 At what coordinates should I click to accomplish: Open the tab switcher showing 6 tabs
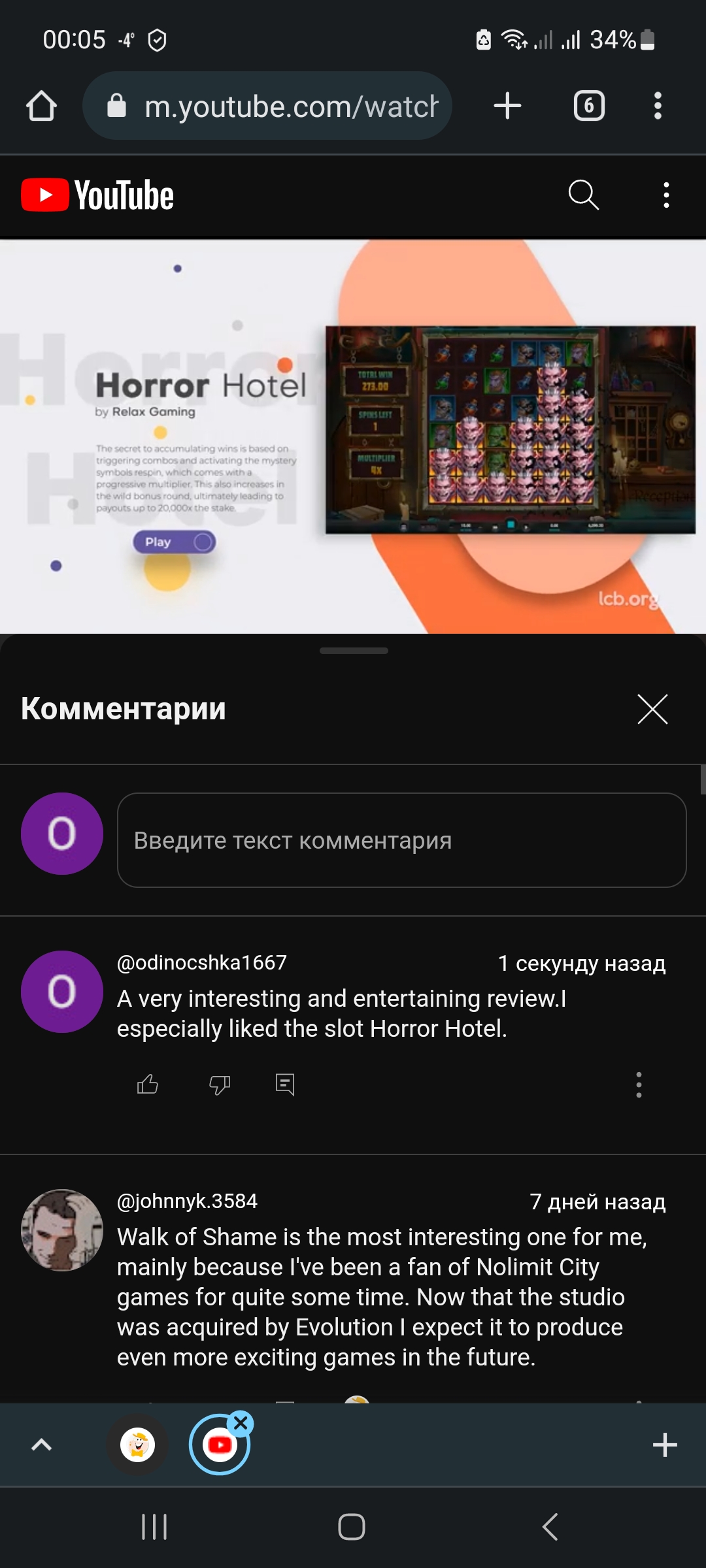589,106
